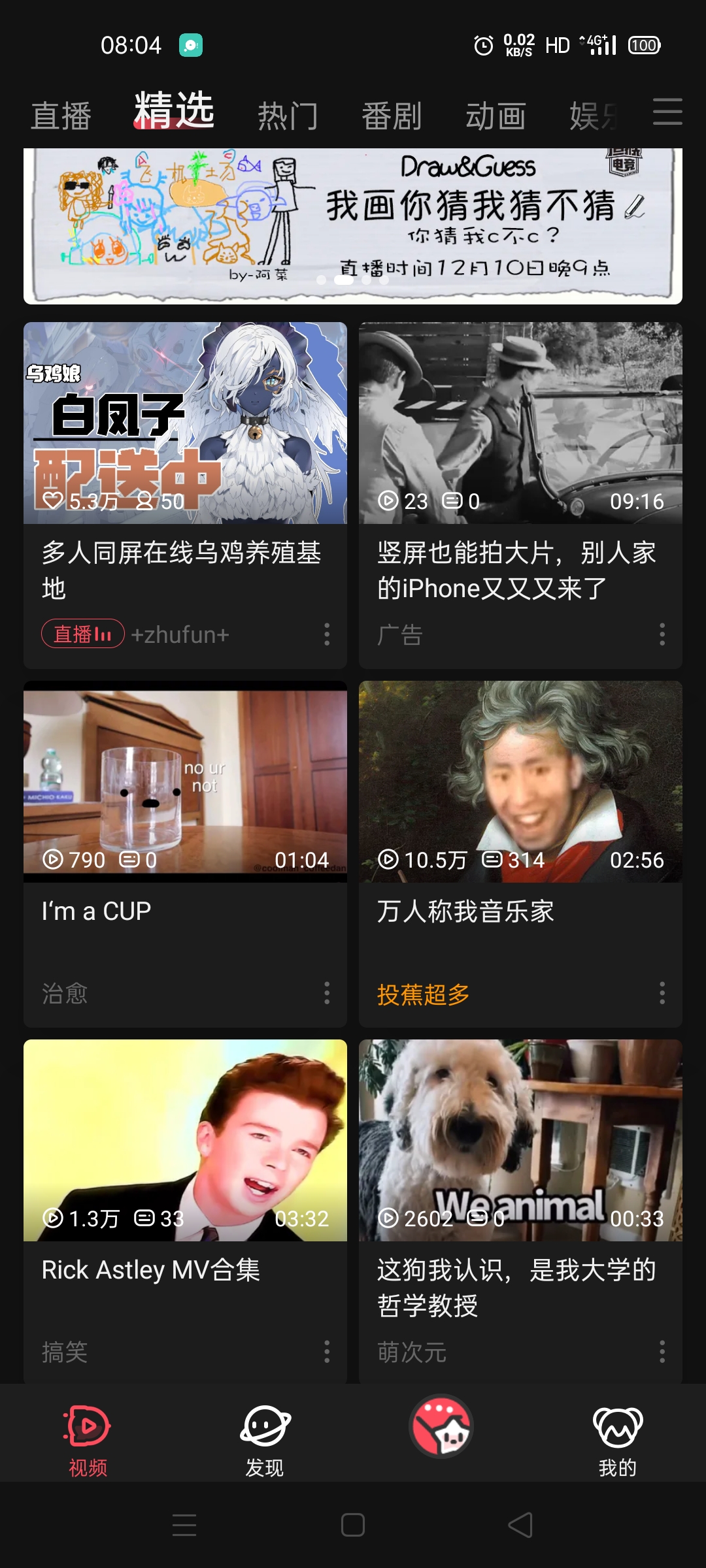Tap more options on 万人称我音乐家
706x1568 pixels.
point(662,993)
